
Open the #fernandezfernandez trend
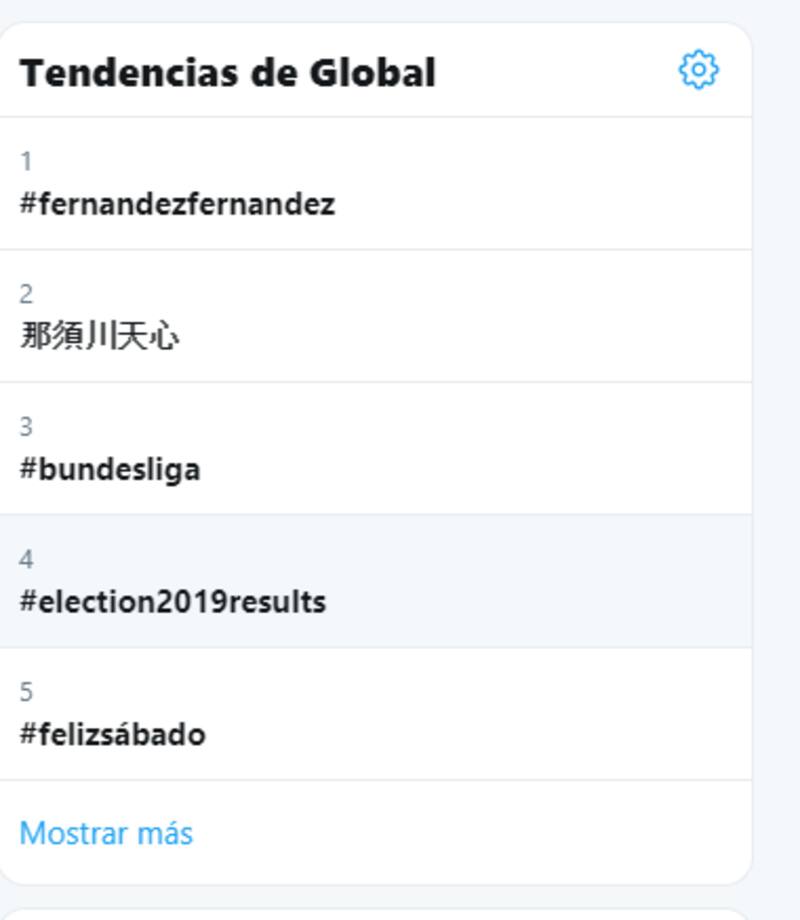[177, 204]
